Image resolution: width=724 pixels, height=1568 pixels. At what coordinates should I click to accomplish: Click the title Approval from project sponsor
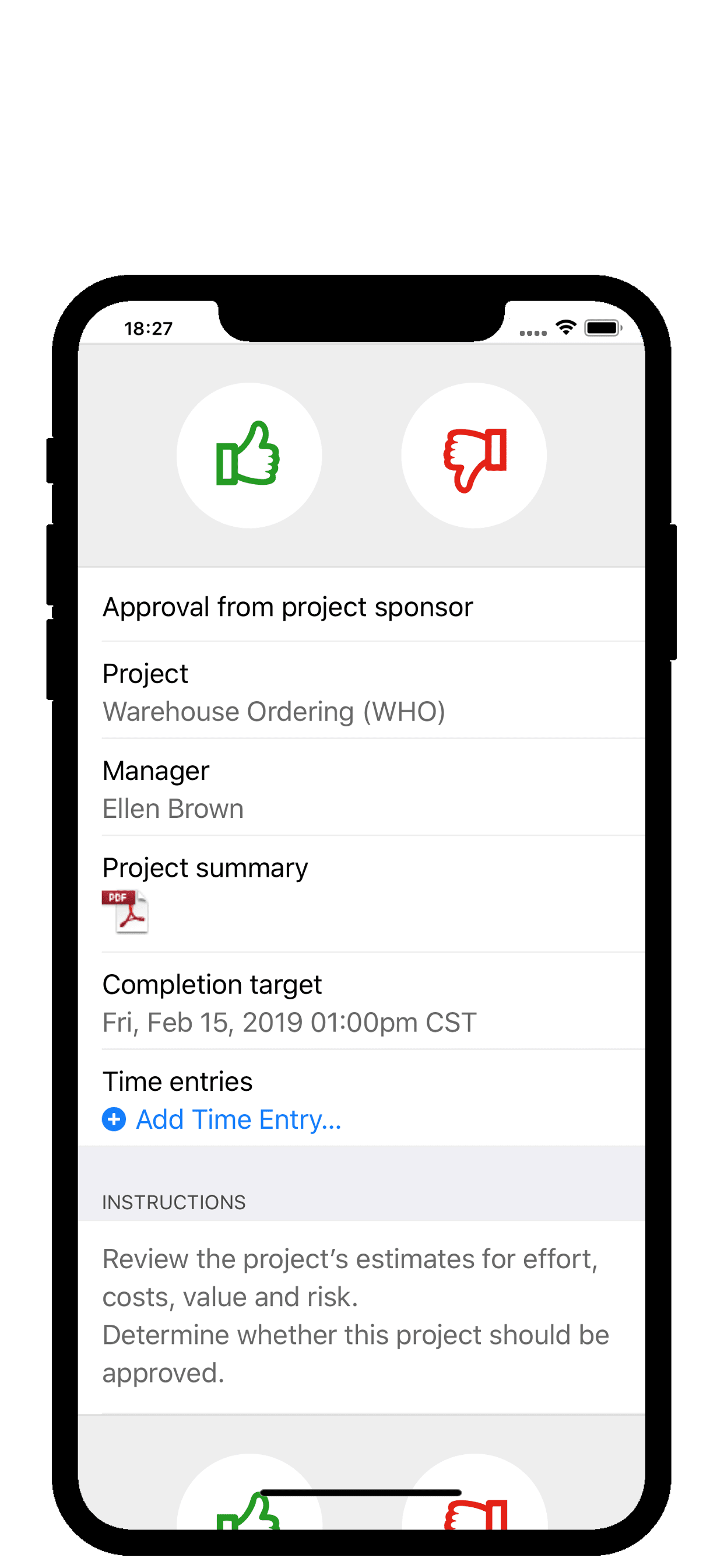coord(289,606)
